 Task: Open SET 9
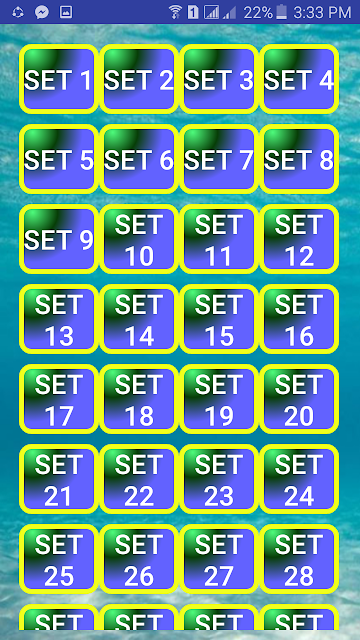pos(59,239)
